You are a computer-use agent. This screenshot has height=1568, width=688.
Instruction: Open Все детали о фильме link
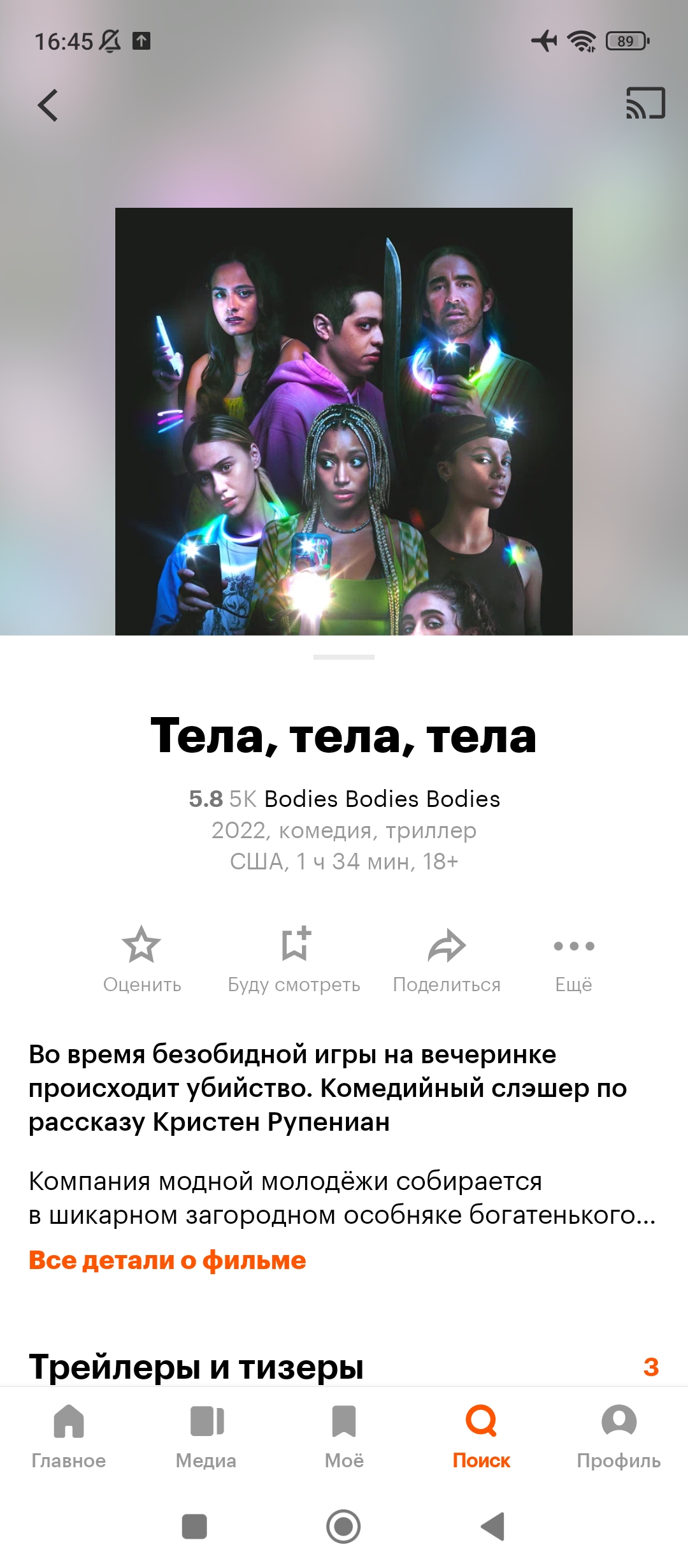(168, 1260)
